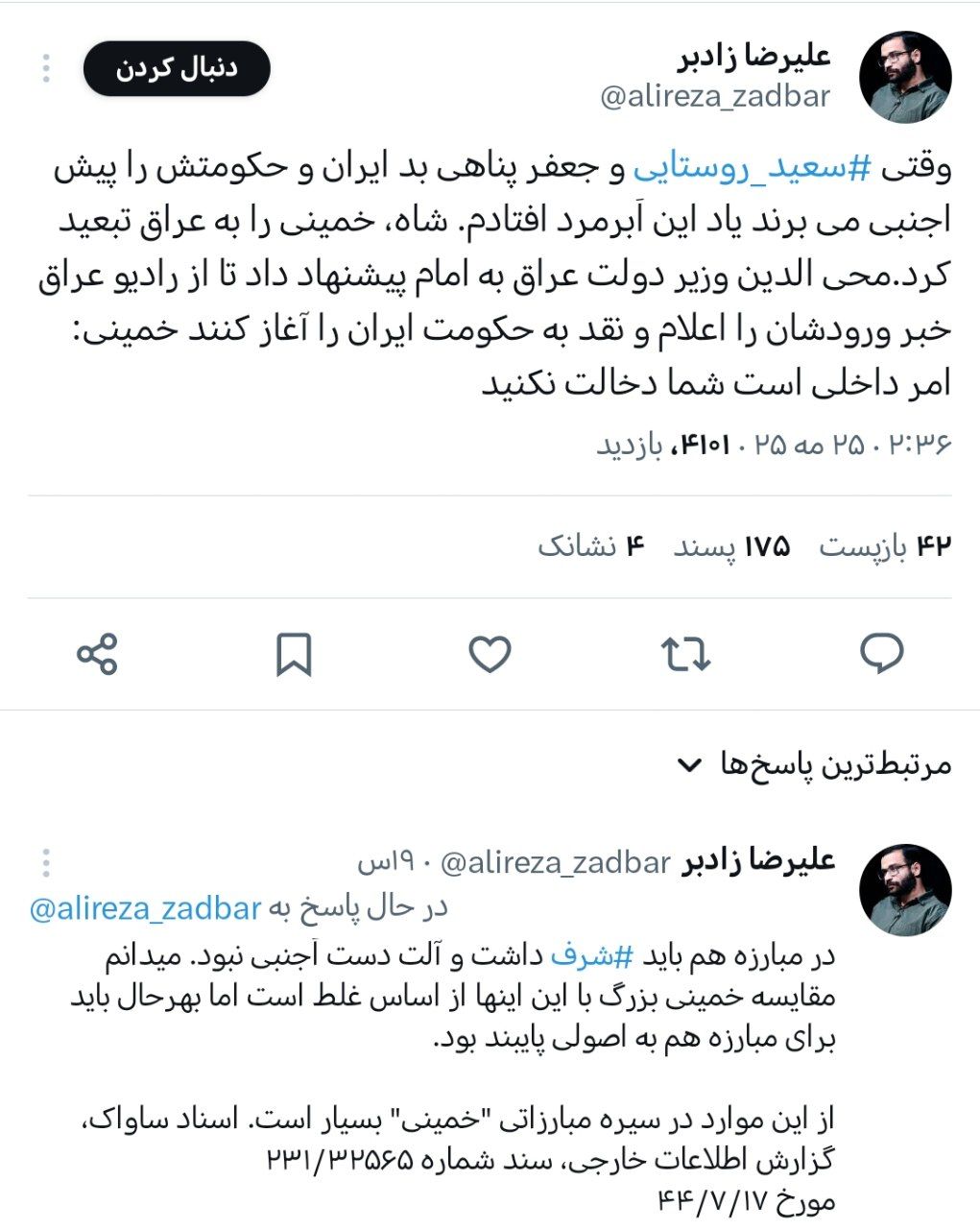Screen dimensions: 980x1229
Task: Like the main tweet with the heart icon
Action: [x=490, y=654]
